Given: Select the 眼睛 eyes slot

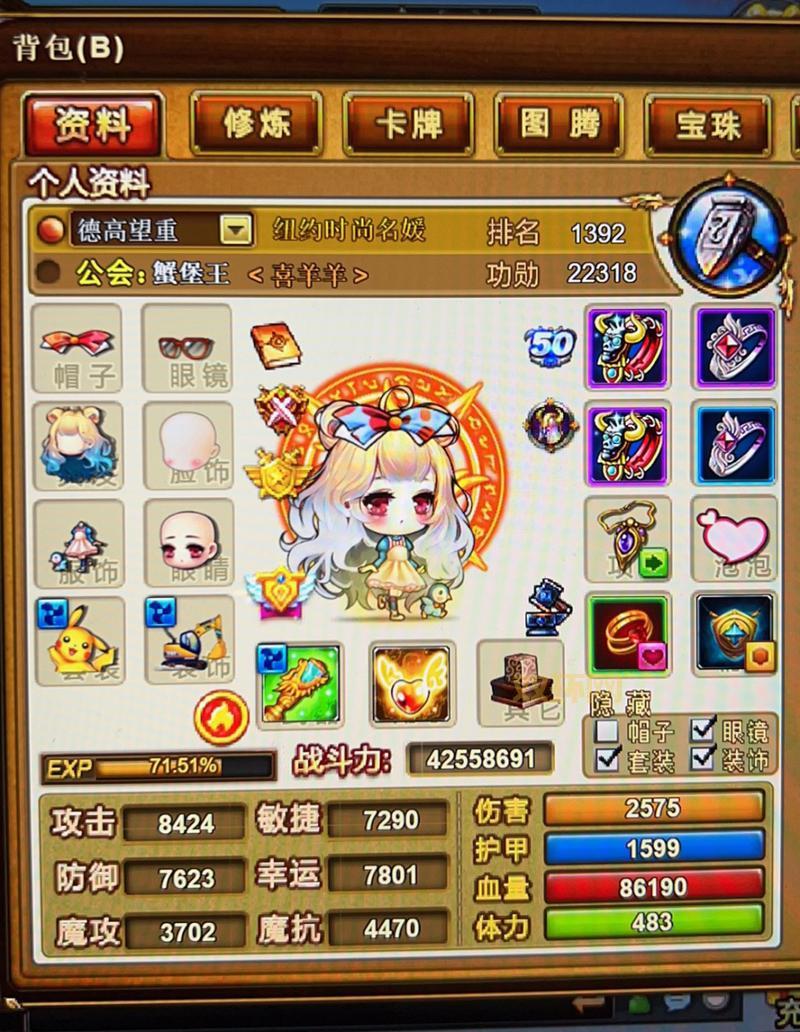Looking at the screenshot, I should [188, 544].
